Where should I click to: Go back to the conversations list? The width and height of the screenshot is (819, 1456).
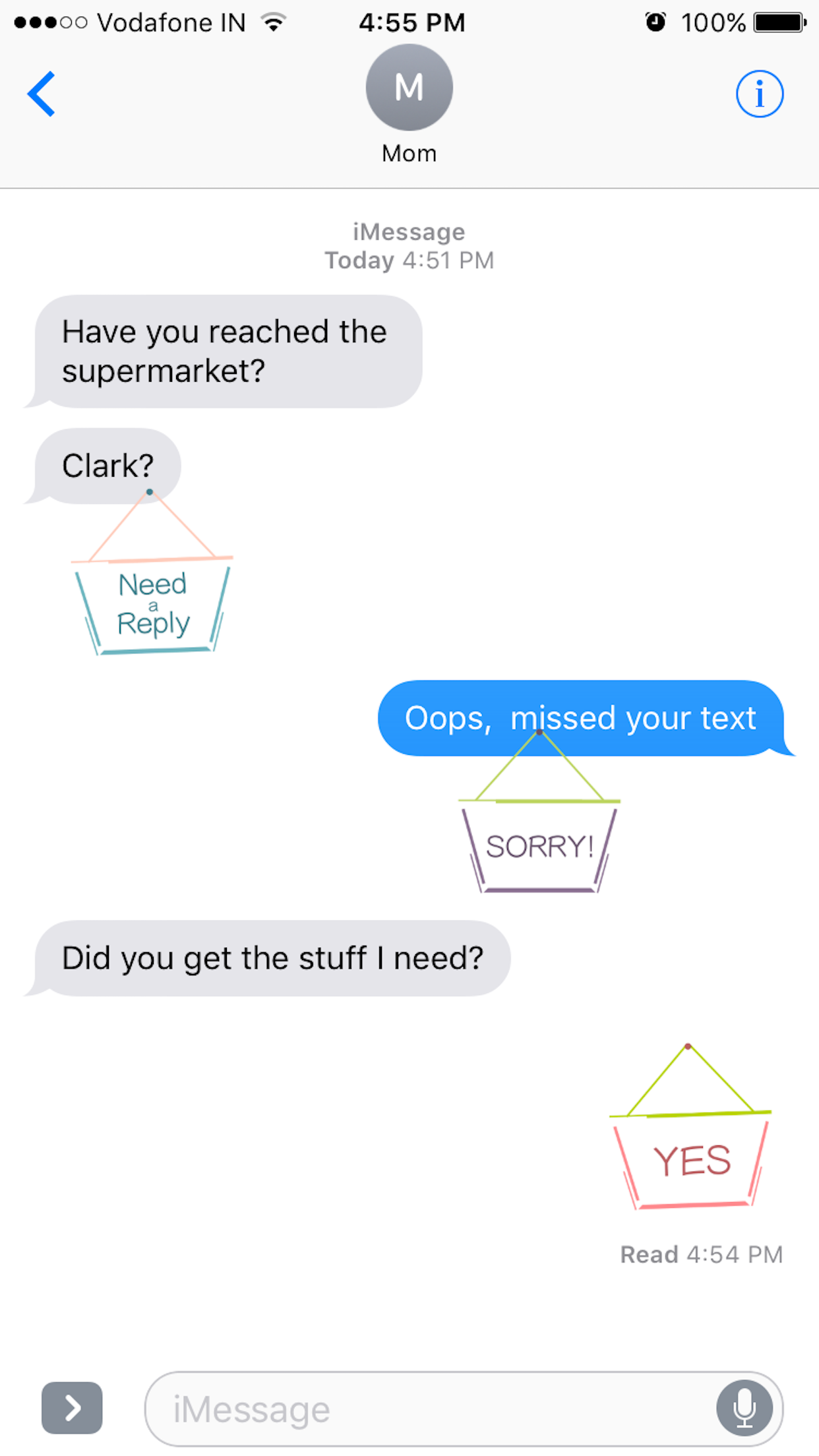[41, 94]
